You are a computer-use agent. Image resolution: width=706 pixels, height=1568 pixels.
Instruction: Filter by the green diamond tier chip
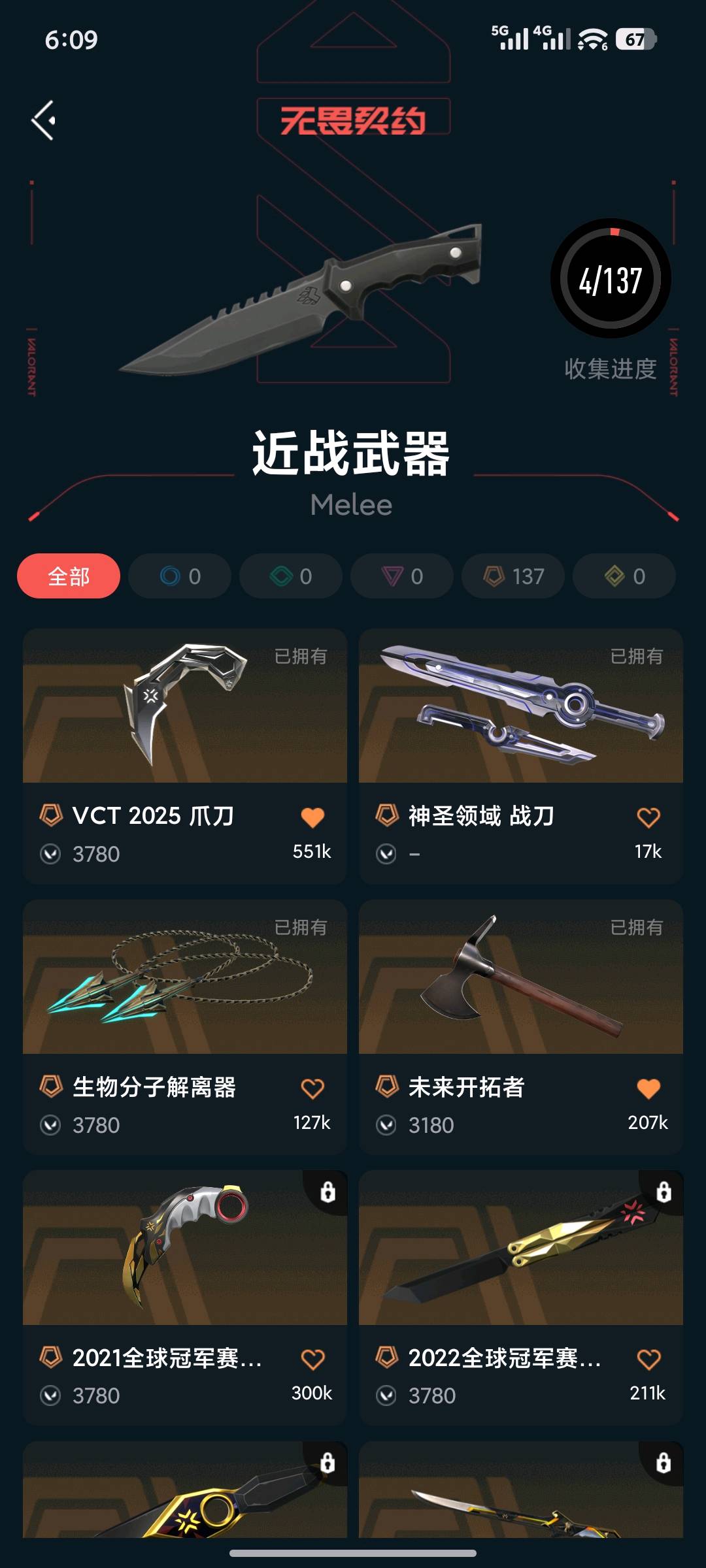point(291,576)
